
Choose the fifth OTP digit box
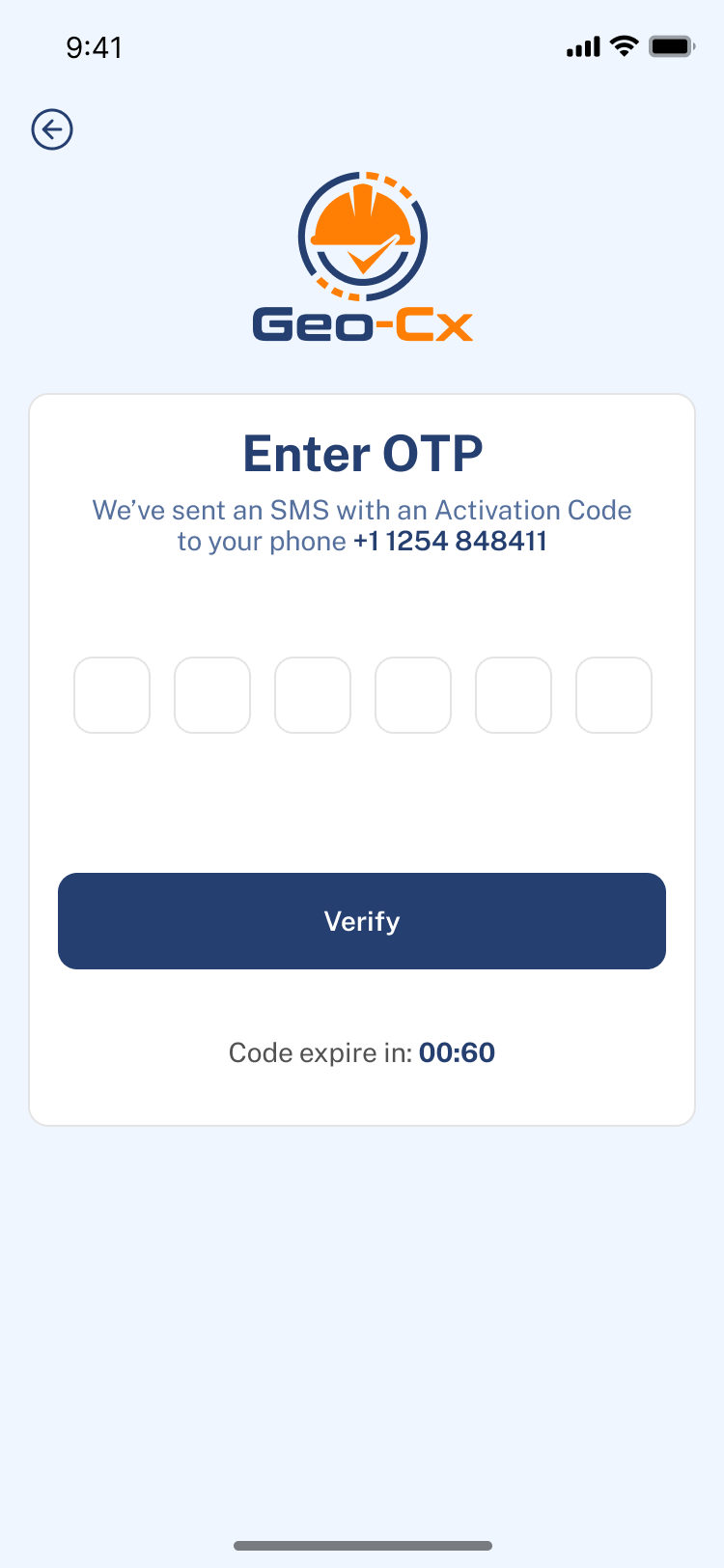(x=514, y=695)
